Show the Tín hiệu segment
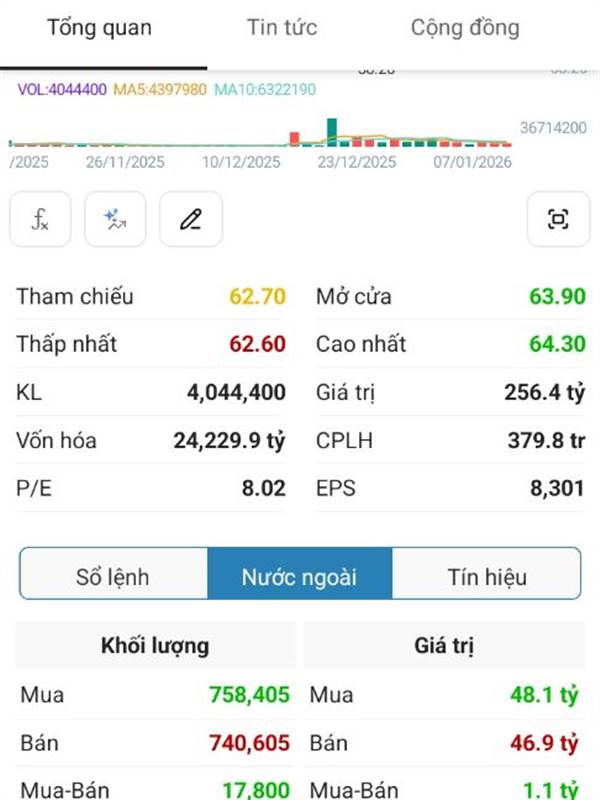 pos(486,577)
